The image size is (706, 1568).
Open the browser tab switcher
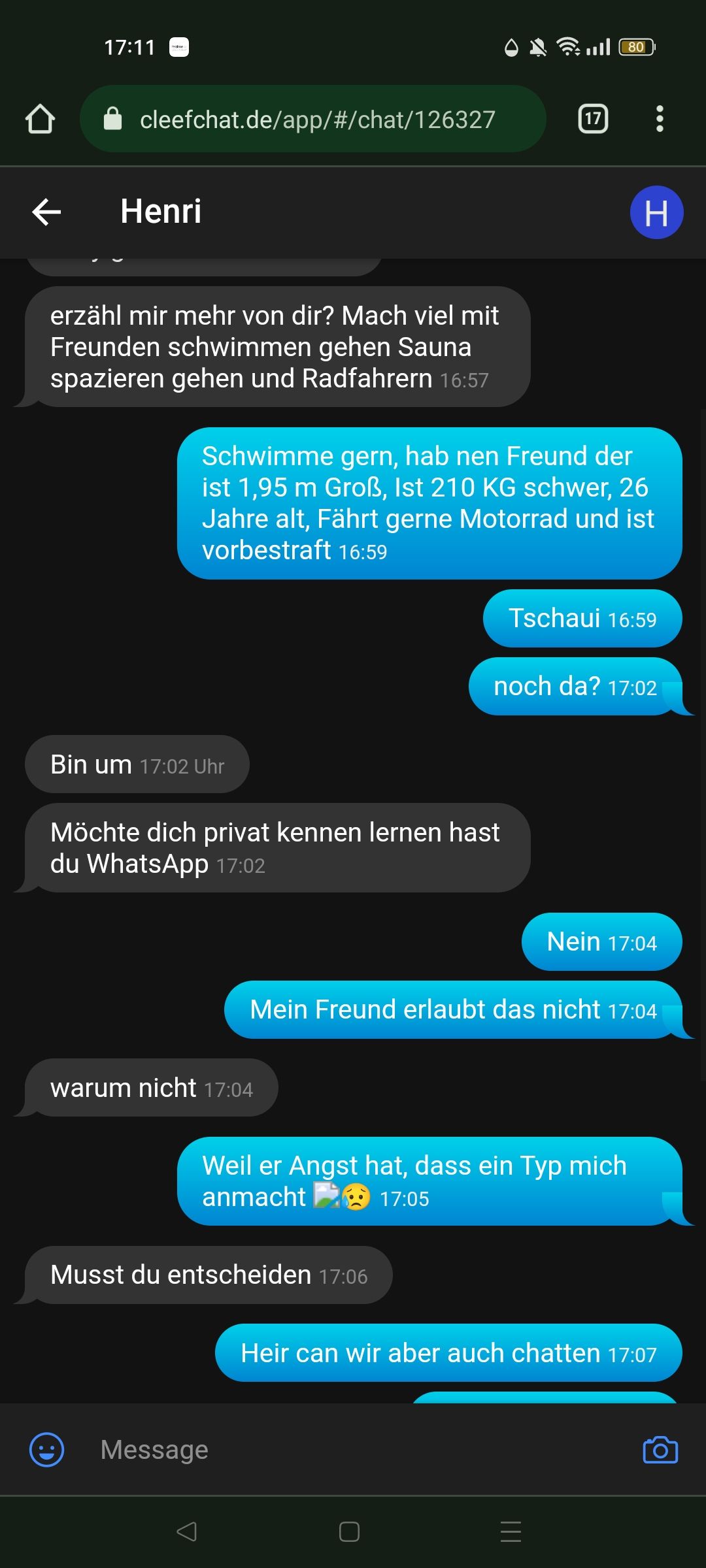tap(593, 119)
